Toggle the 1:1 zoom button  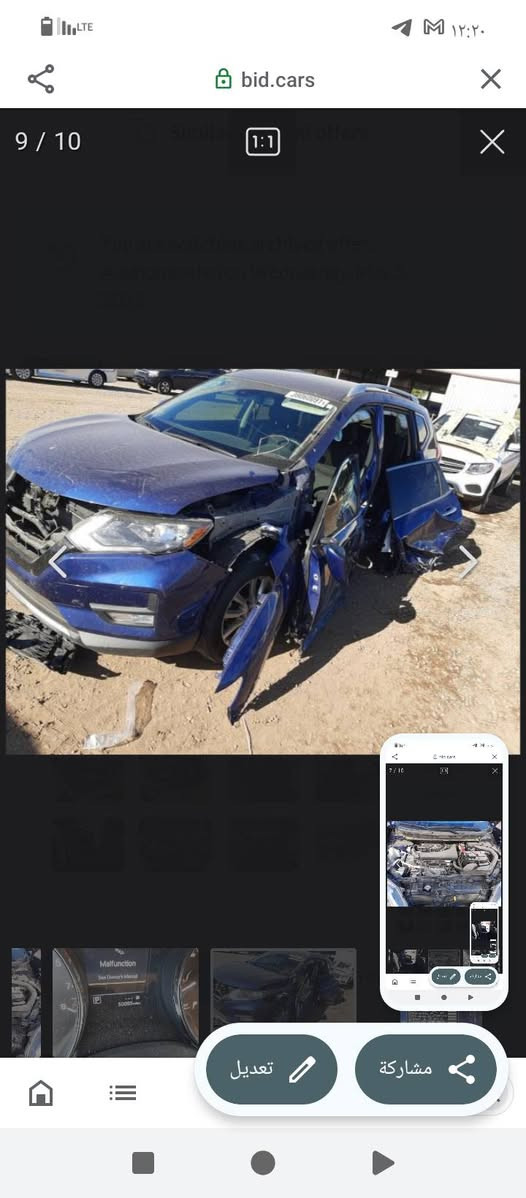262,142
